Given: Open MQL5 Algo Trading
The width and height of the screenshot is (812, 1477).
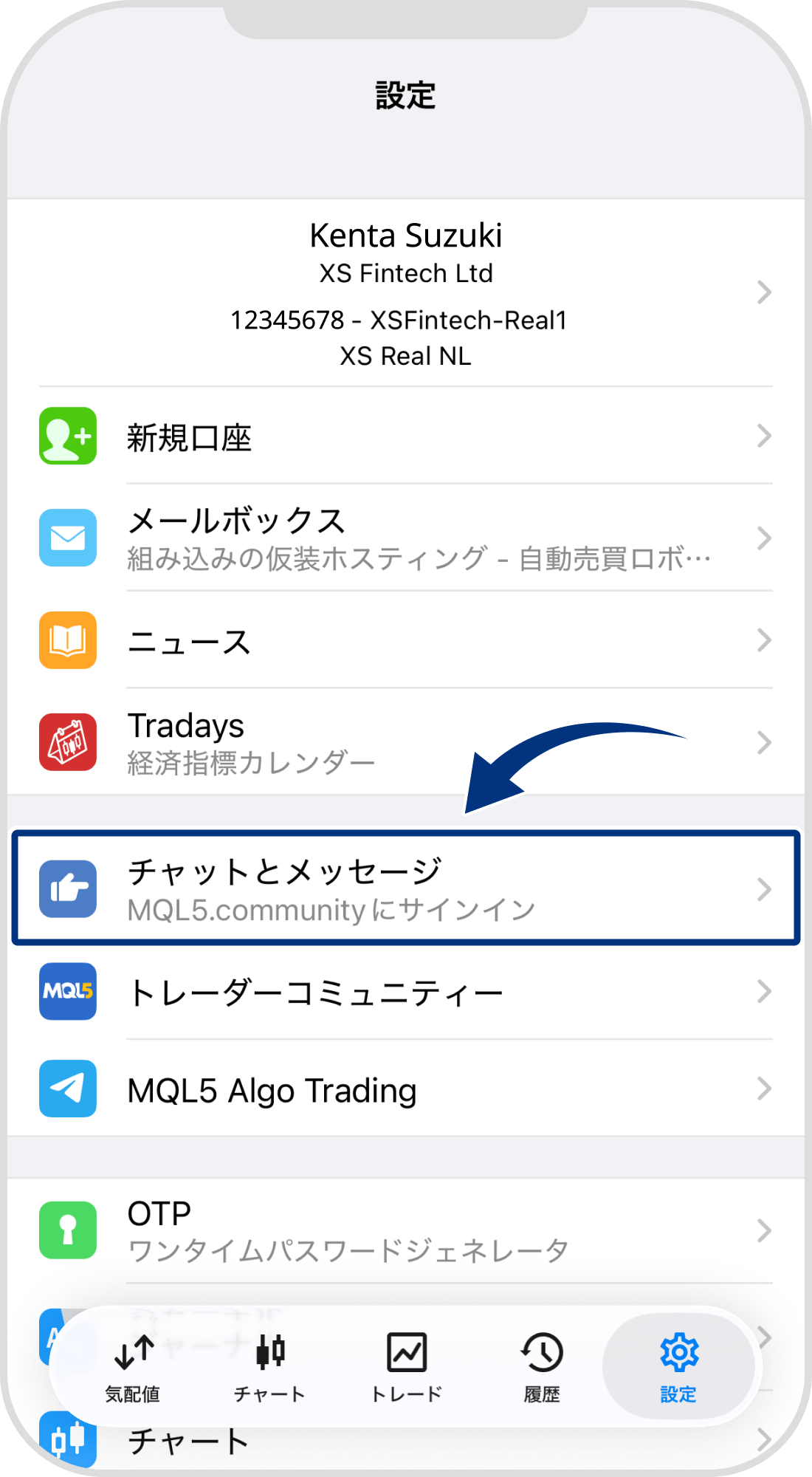Looking at the screenshot, I should pos(405,1089).
